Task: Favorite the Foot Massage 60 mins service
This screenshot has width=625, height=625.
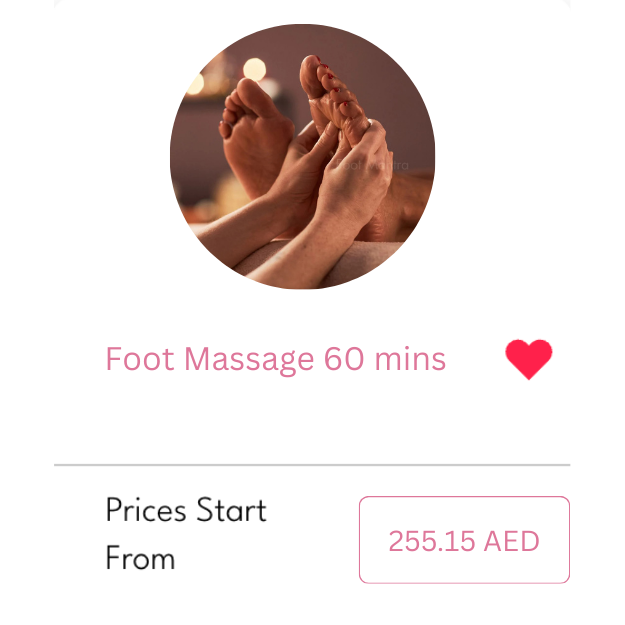Action: 528,359
